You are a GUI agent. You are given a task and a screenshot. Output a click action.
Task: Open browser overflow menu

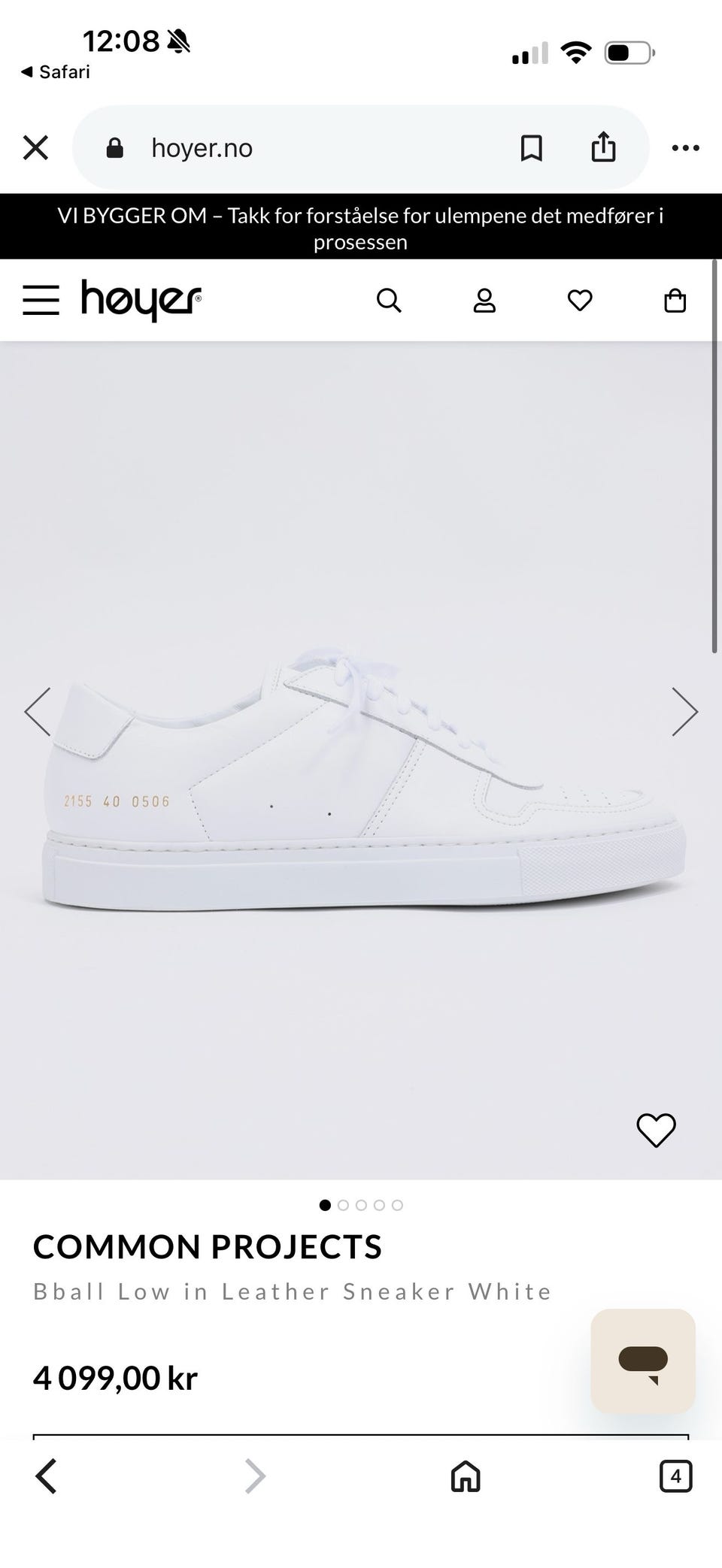(x=685, y=148)
